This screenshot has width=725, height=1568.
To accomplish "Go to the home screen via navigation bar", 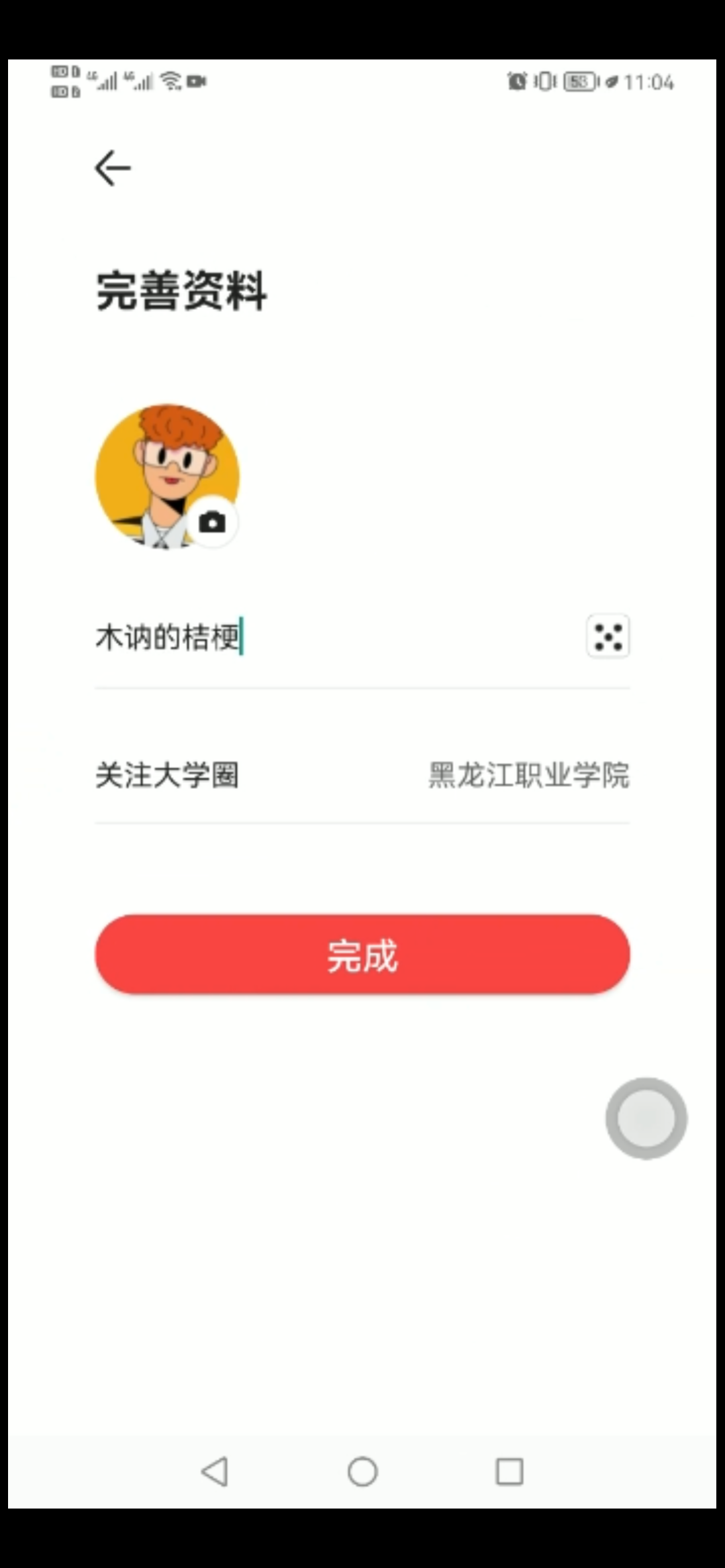I will [x=362, y=1471].
